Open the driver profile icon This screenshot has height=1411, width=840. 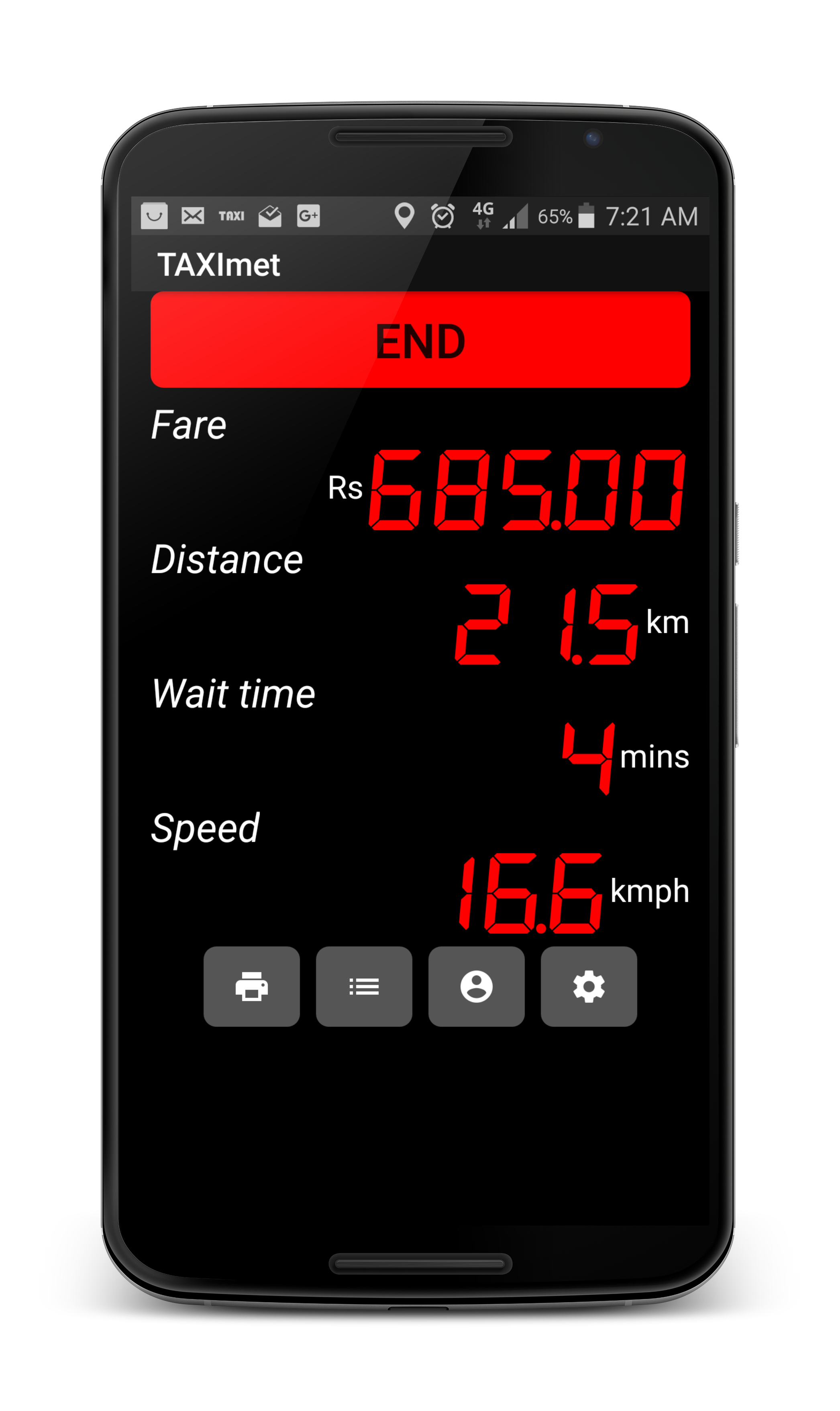476,986
